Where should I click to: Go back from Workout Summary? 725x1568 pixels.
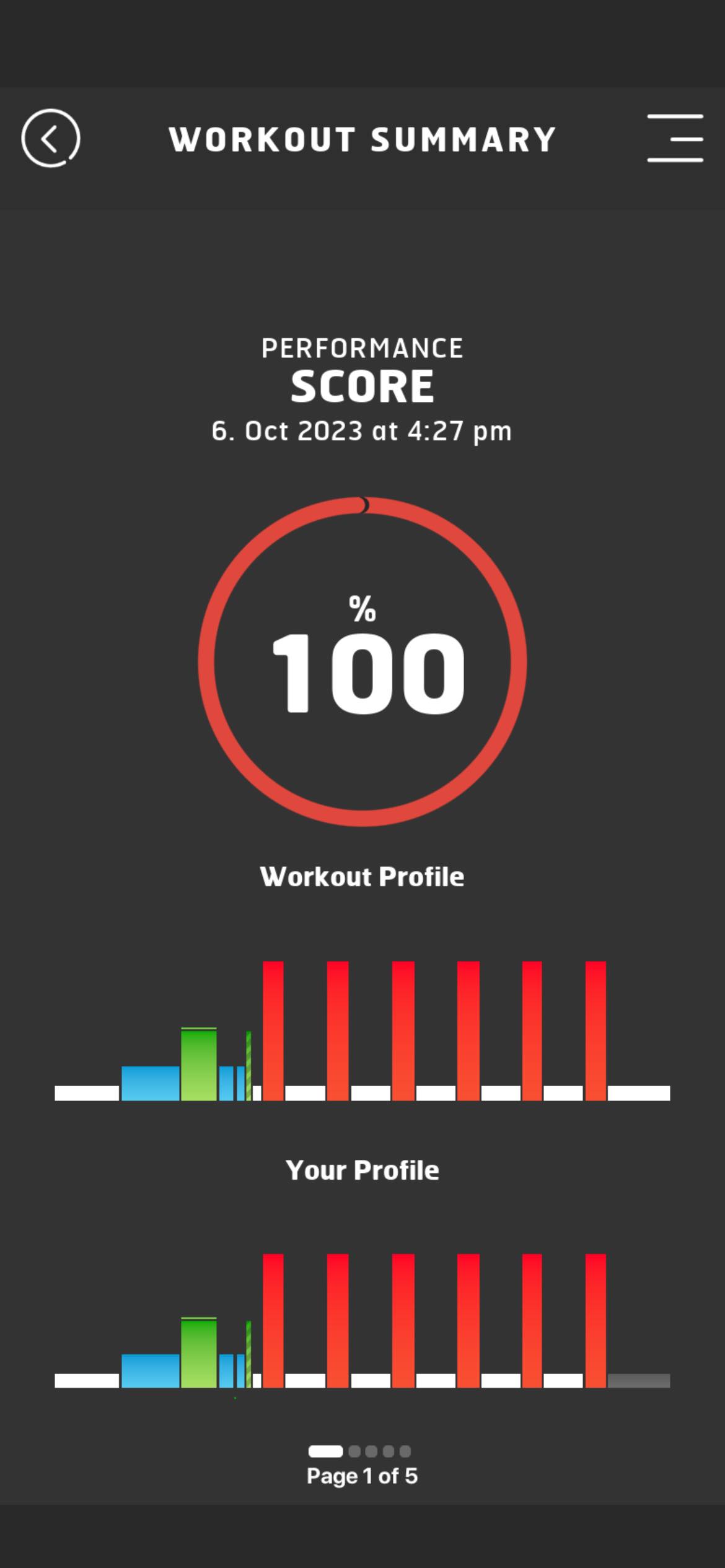tap(51, 138)
